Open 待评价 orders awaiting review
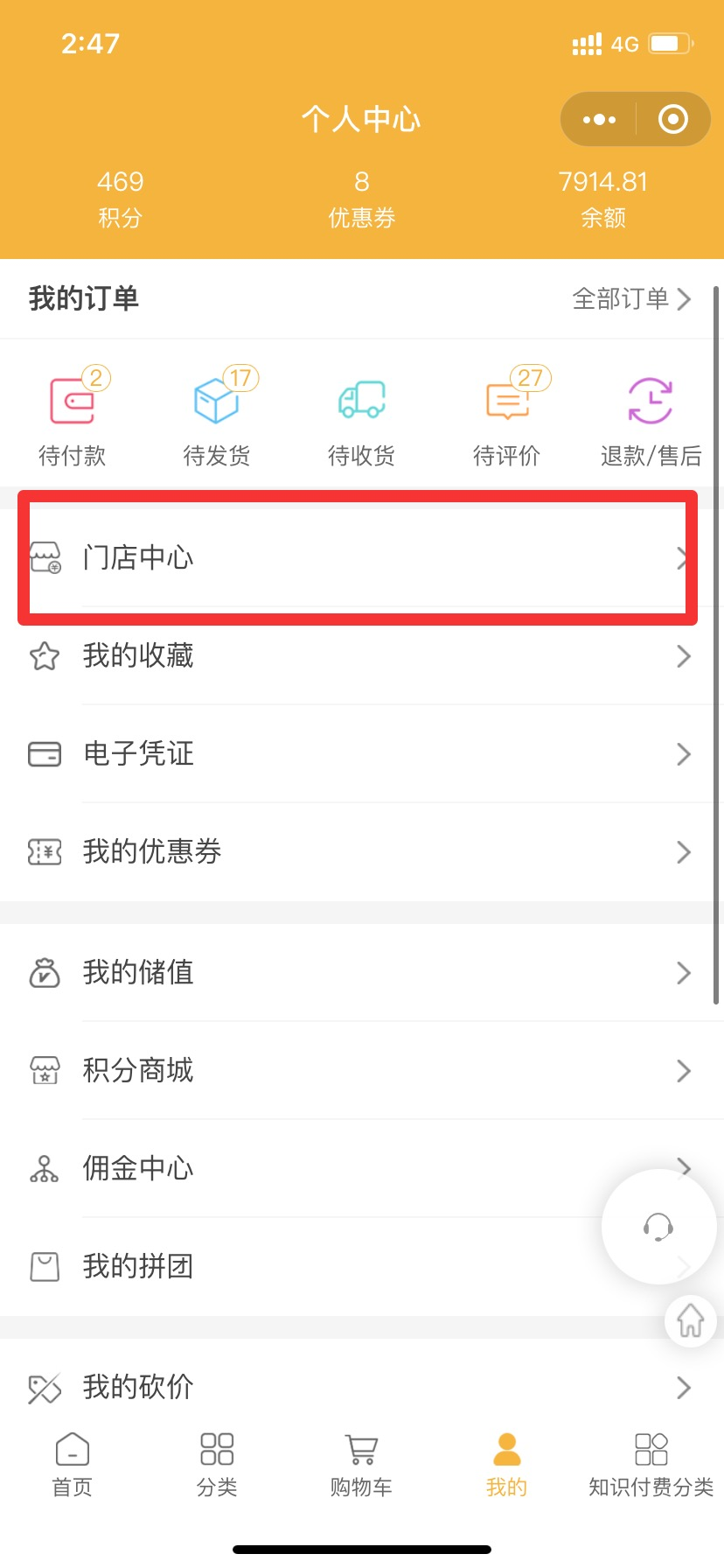Image resolution: width=724 pixels, height=1568 pixels. tap(507, 417)
